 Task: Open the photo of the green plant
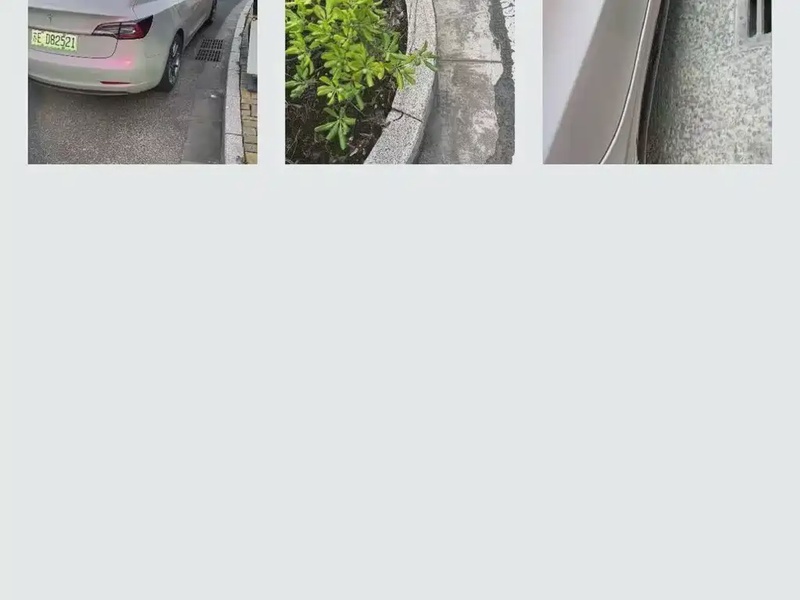(399, 81)
